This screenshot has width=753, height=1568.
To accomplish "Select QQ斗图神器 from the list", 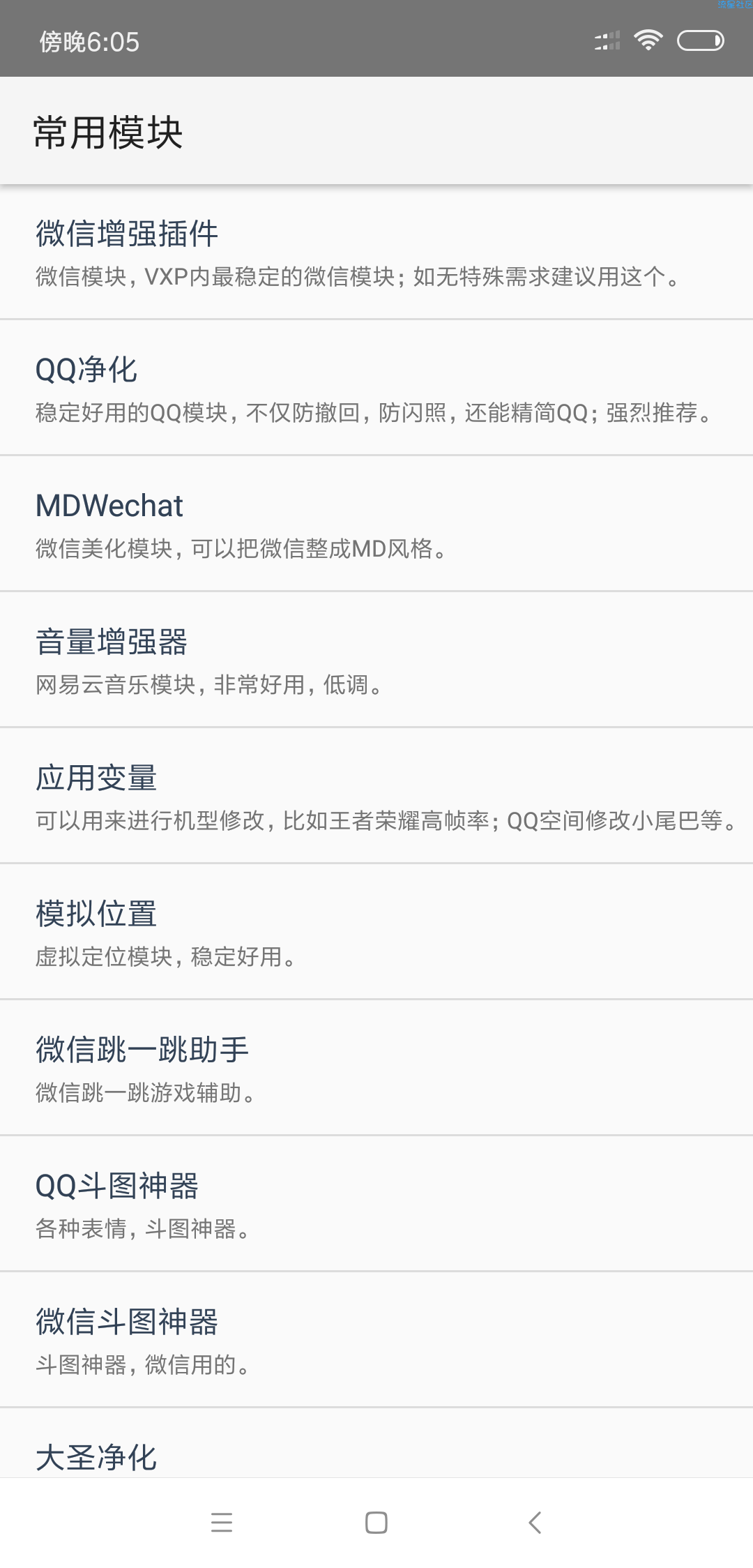I will [x=376, y=1205].
